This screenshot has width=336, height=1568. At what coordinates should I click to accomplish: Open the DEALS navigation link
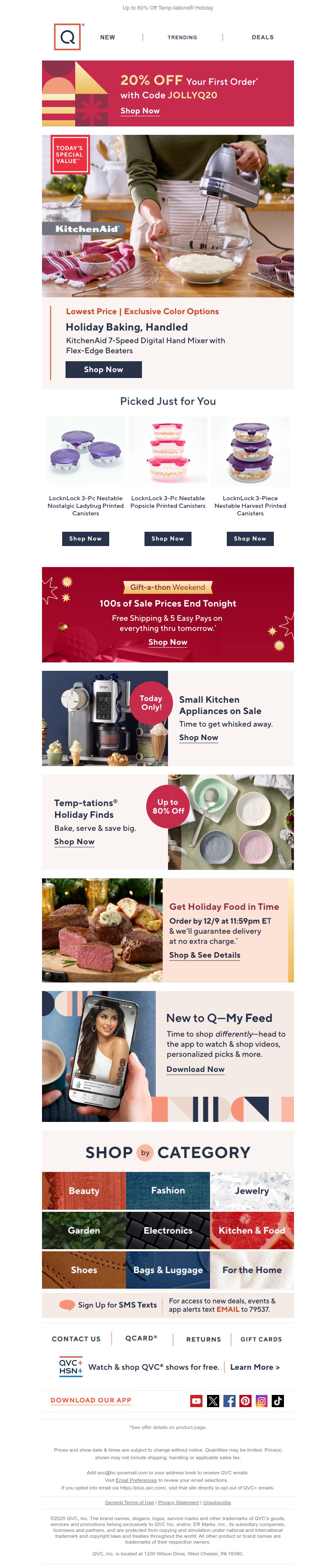click(262, 37)
